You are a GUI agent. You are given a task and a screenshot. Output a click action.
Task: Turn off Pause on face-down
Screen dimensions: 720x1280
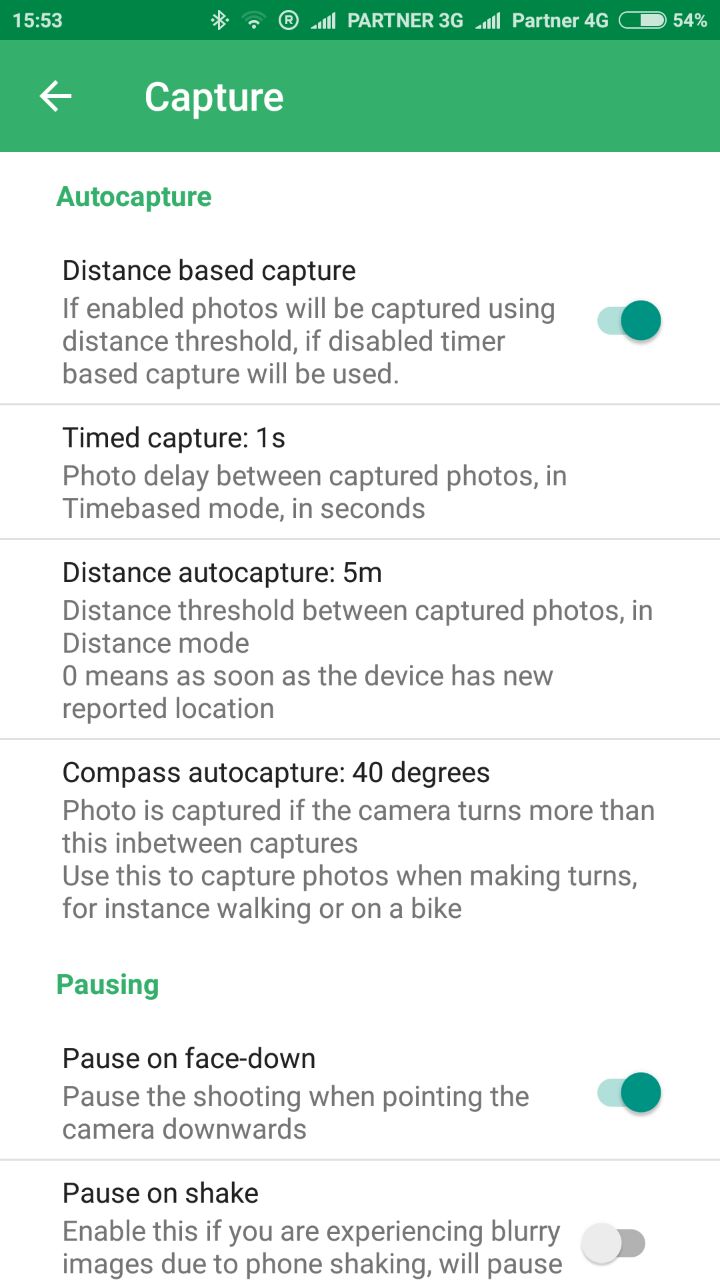click(630, 1093)
